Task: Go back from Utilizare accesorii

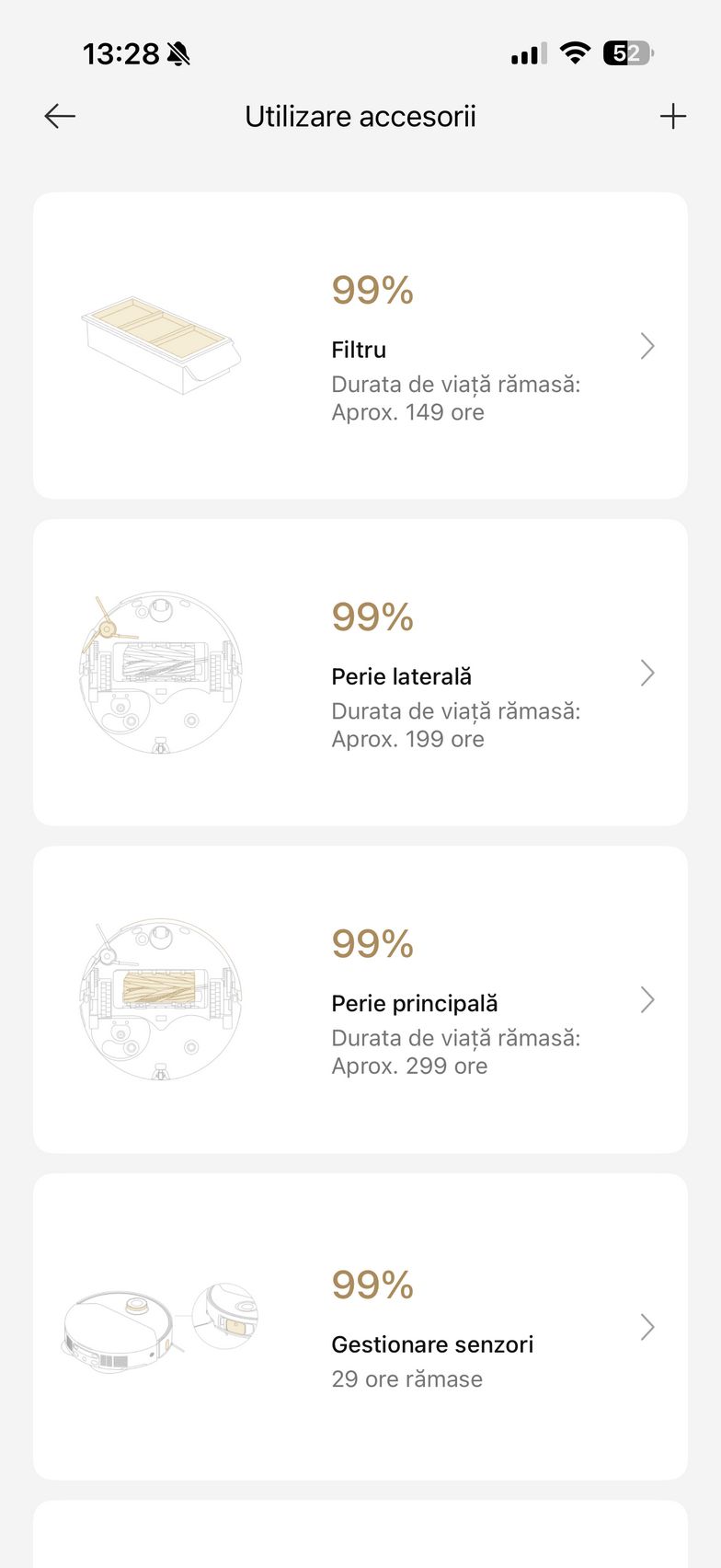Action: point(60,116)
